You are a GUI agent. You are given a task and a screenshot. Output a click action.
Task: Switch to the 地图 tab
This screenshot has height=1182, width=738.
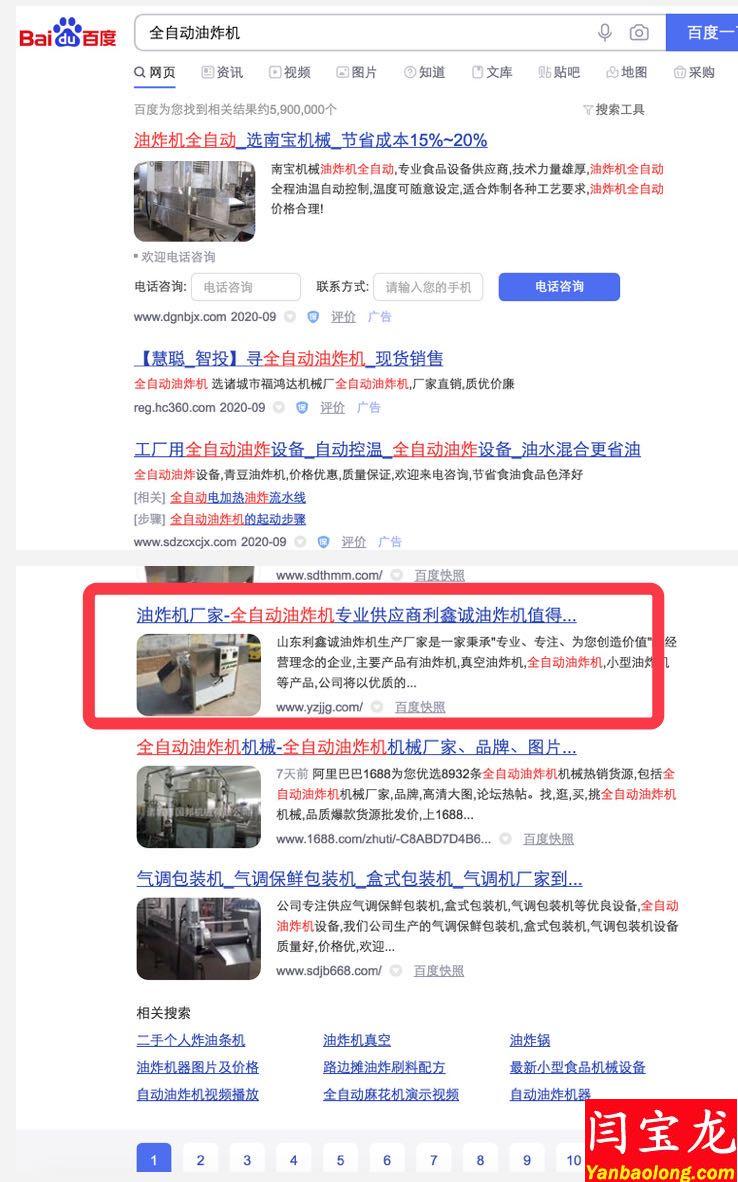coord(627,72)
